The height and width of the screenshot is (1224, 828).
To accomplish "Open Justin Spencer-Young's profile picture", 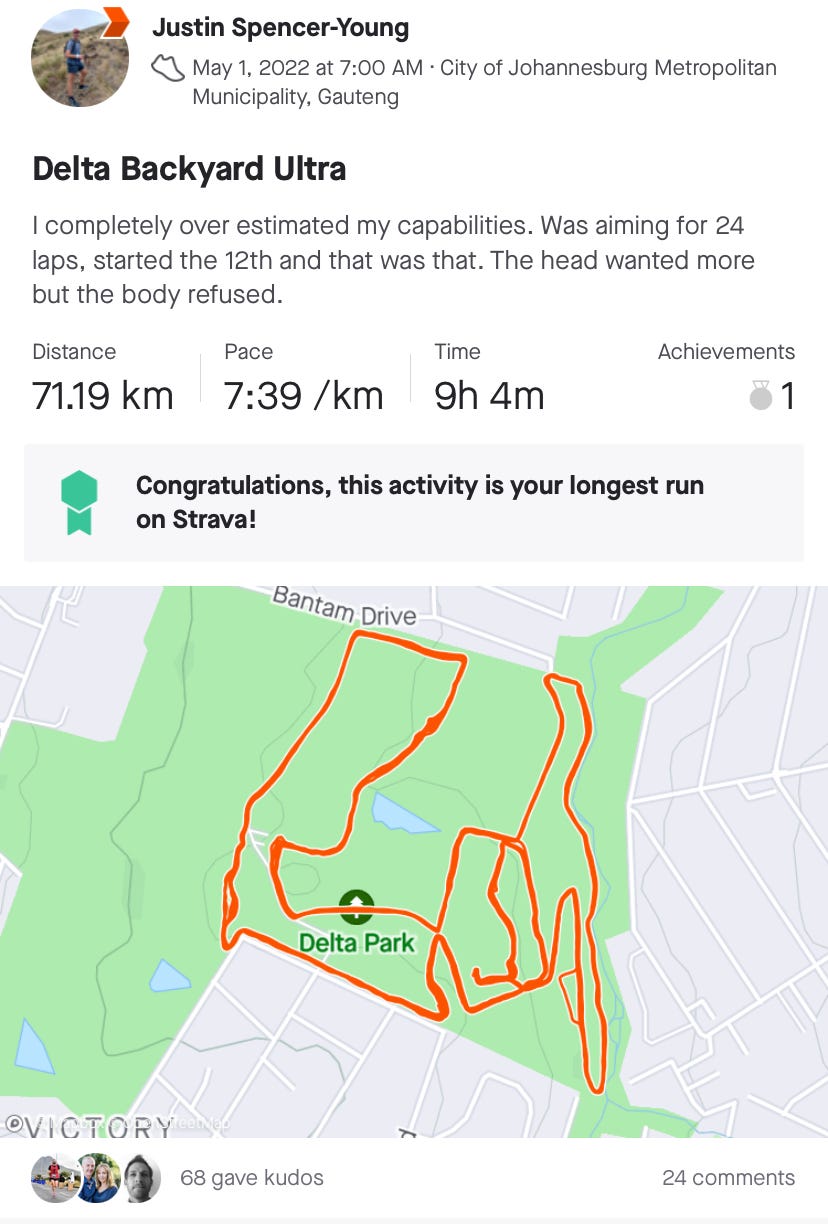I will point(80,58).
